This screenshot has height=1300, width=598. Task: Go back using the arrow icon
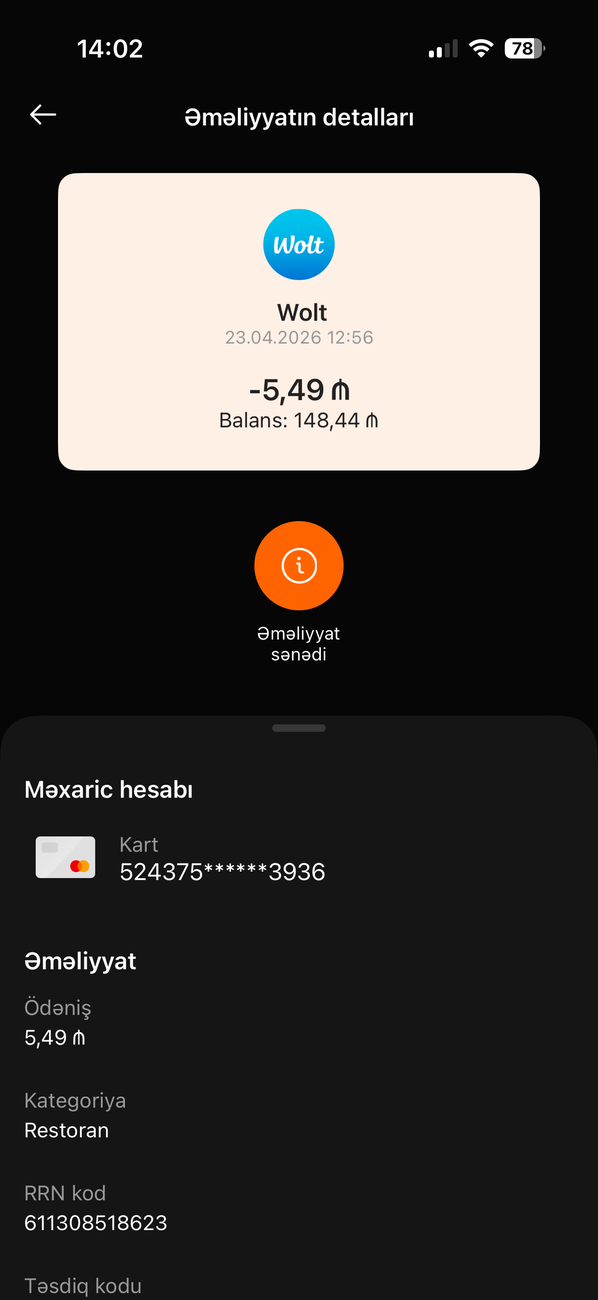43,115
